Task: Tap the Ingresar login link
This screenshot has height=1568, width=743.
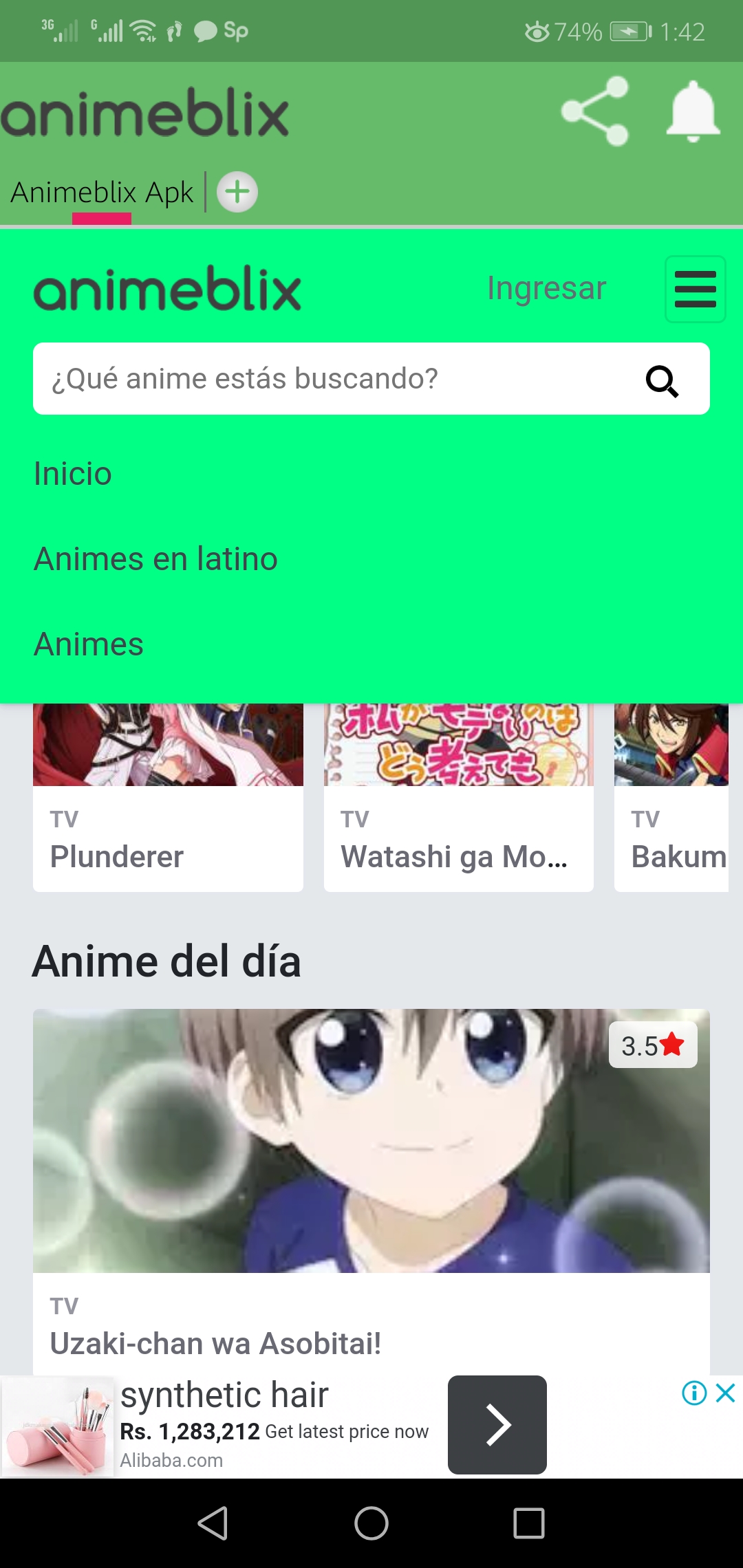Action: (x=546, y=287)
